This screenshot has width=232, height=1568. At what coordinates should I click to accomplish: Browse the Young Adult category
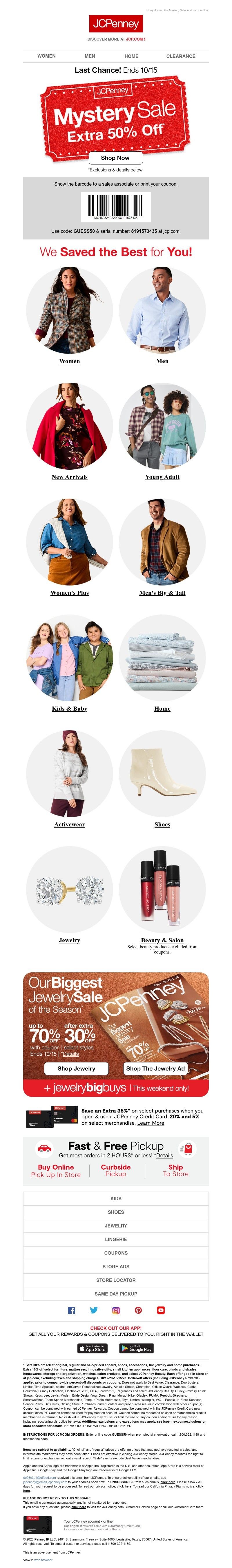[x=162, y=477]
